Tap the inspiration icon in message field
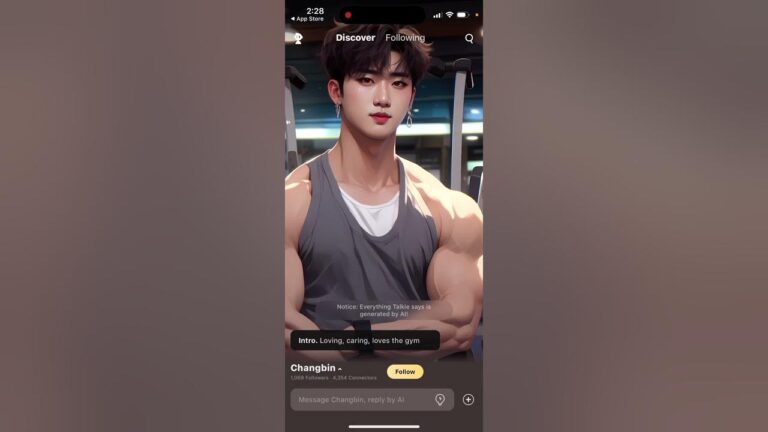Image resolution: width=768 pixels, height=432 pixels. [440, 400]
